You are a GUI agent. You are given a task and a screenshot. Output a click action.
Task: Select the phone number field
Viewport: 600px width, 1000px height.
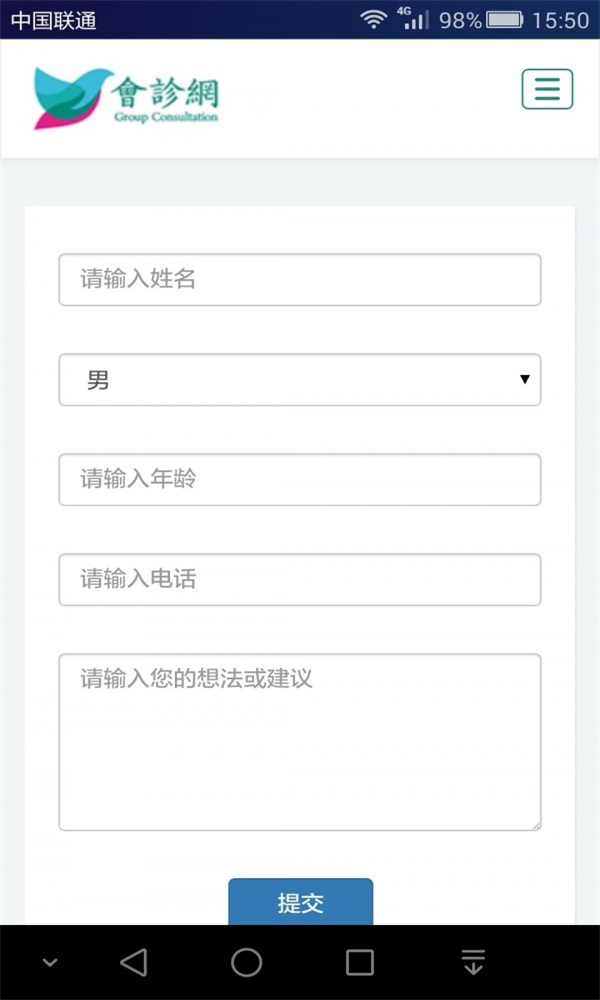(x=300, y=580)
